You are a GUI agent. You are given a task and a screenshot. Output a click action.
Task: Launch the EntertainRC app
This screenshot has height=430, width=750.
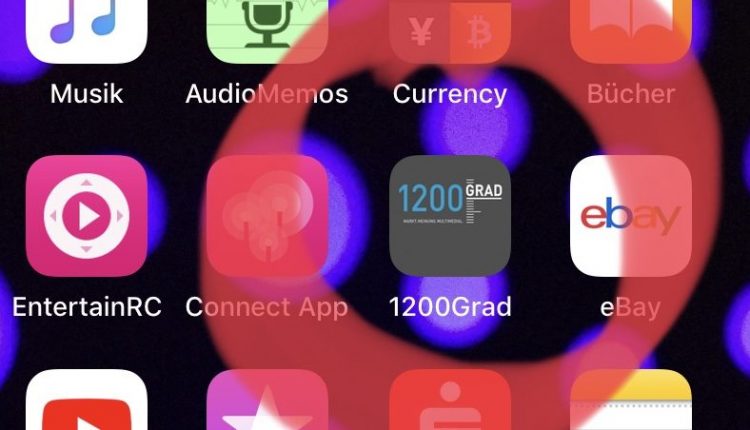tap(86, 216)
